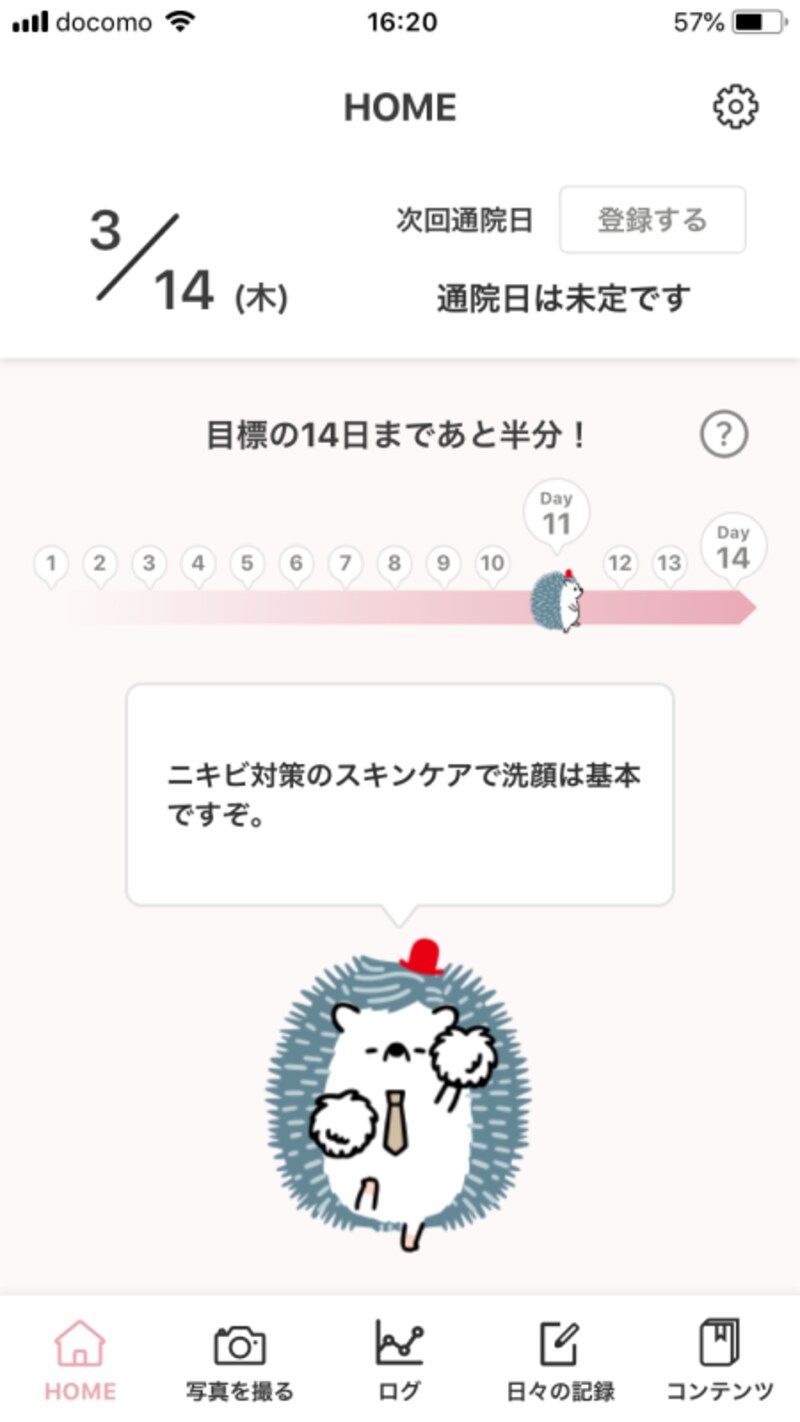
Task: Tap the skincare advice speech bubble
Action: 400,790
